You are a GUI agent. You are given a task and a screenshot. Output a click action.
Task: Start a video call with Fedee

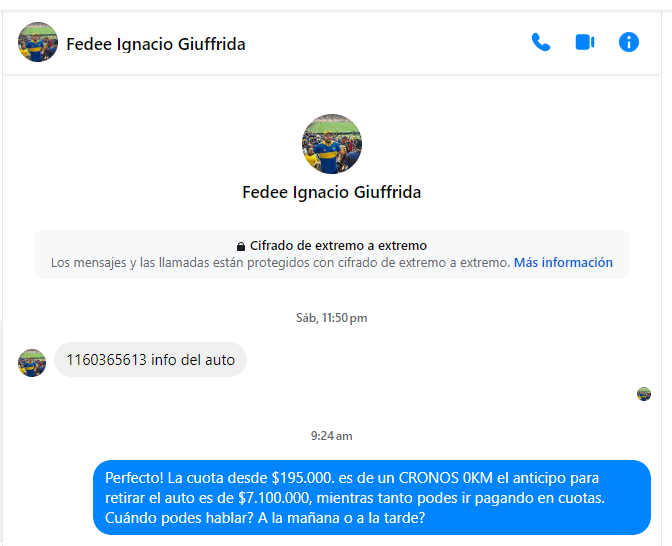[x=585, y=42]
